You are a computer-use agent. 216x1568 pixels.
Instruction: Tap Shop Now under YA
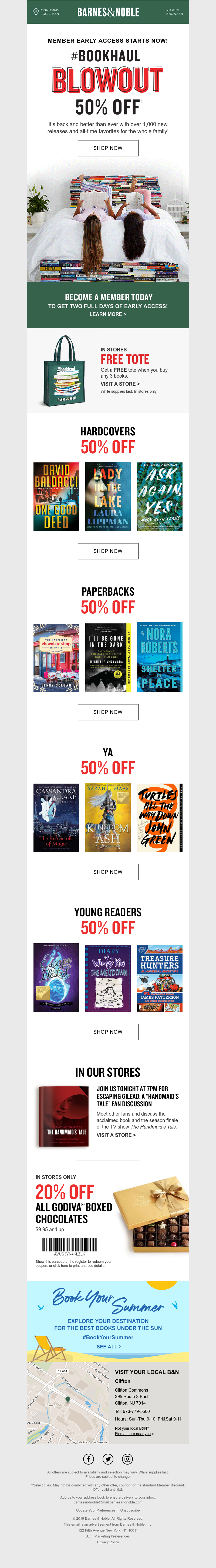[x=108, y=872]
